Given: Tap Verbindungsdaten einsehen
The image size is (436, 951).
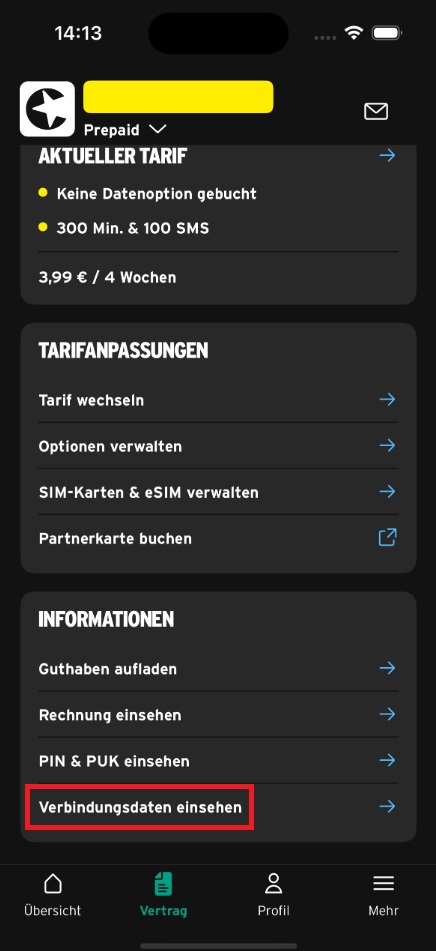Looking at the screenshot, I should pyautogui.click(x=218, y=807).
